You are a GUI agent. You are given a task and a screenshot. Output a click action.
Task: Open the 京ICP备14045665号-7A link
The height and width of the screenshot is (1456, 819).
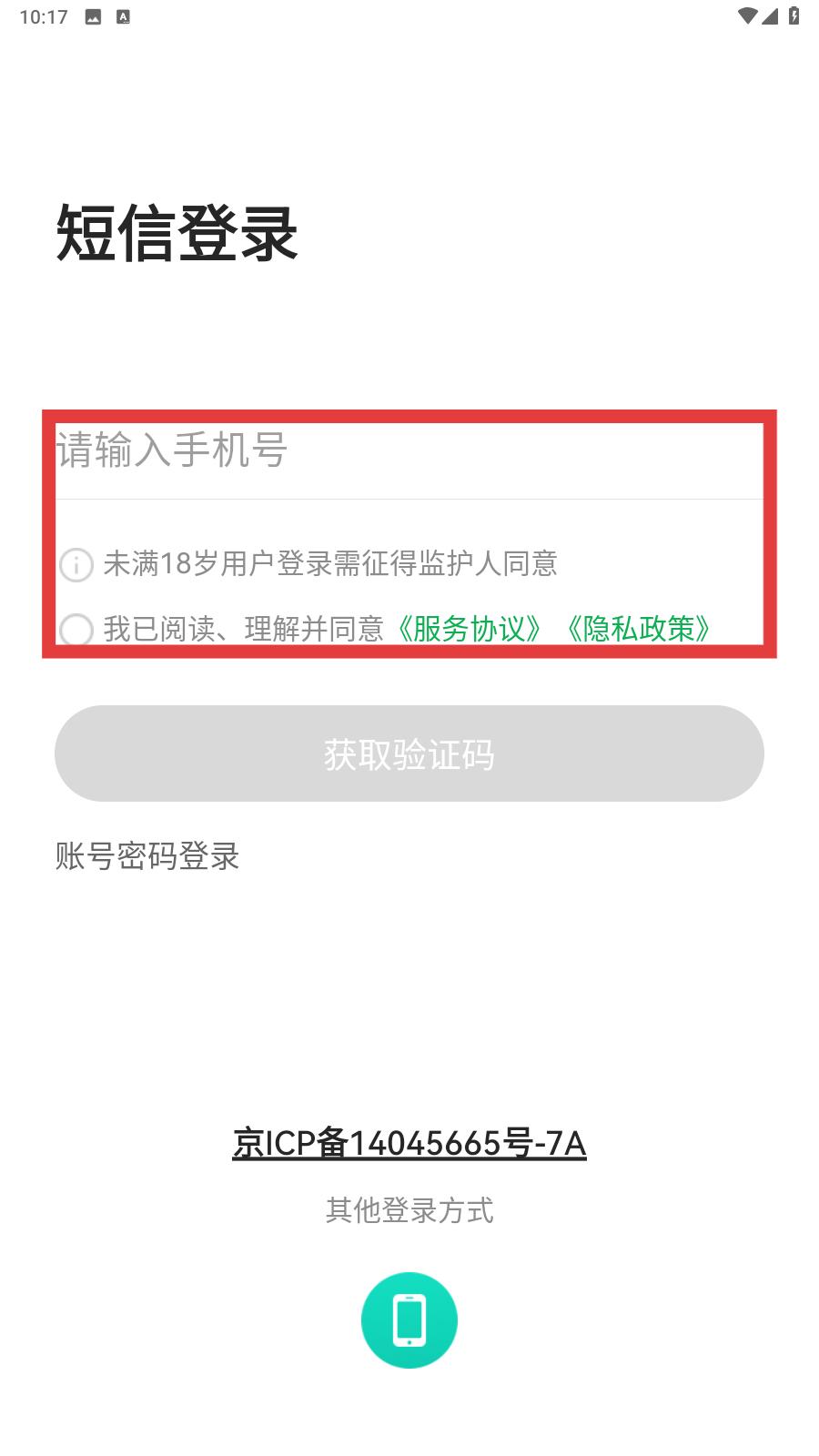[409, 1143]
